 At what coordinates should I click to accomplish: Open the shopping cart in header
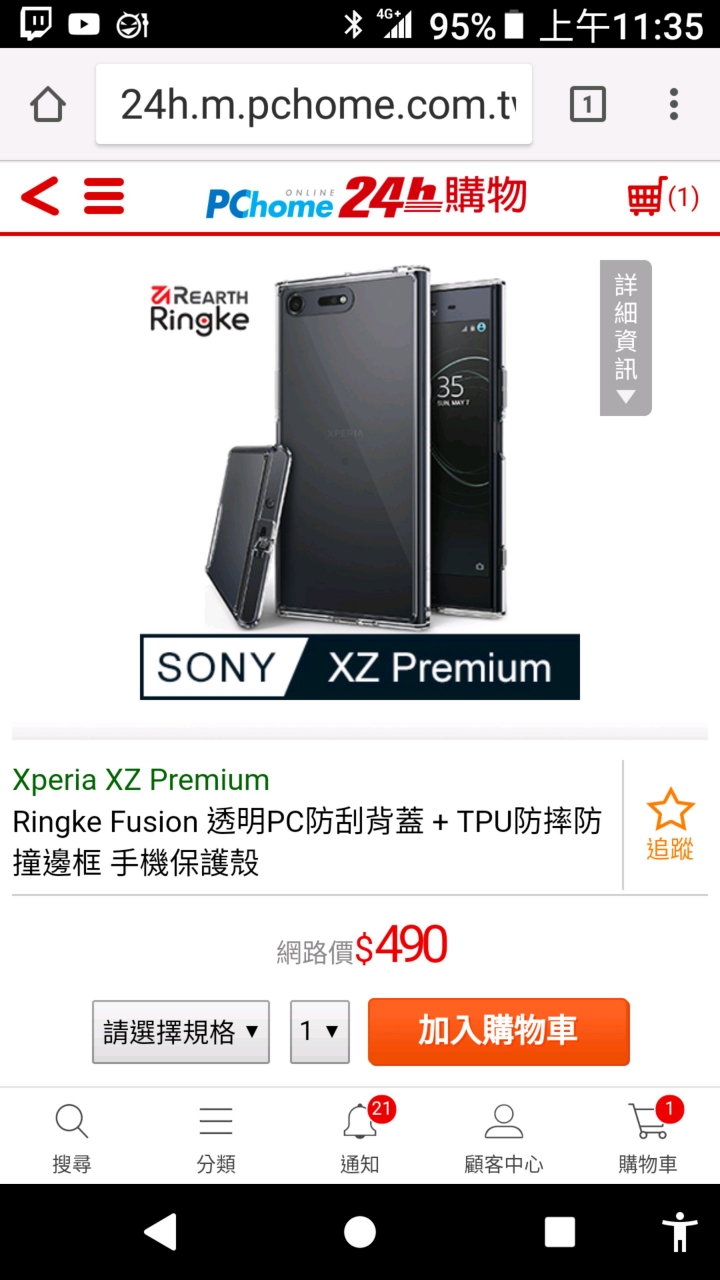[x=661, y=196]
